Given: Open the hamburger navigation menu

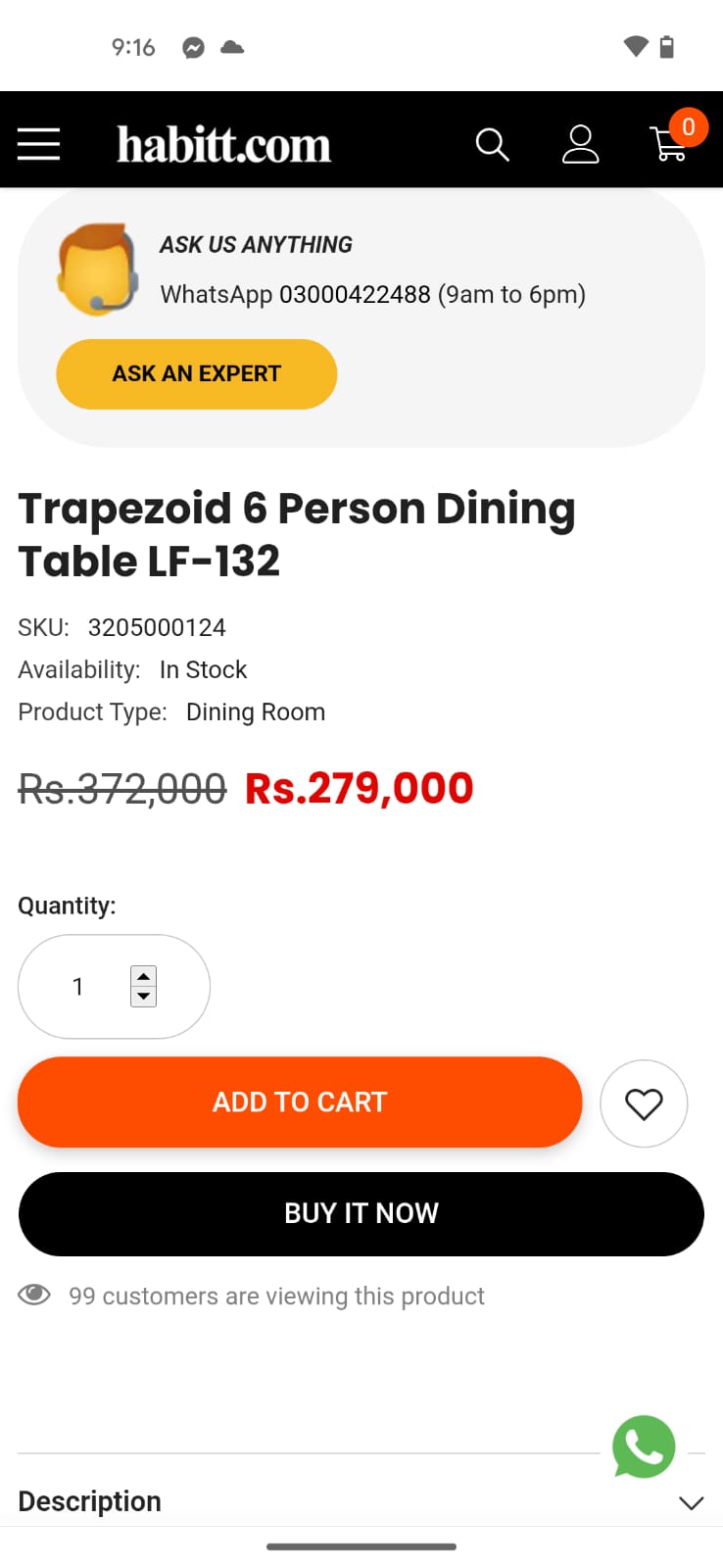Looking at the screenshot, I should coord(38,144).
